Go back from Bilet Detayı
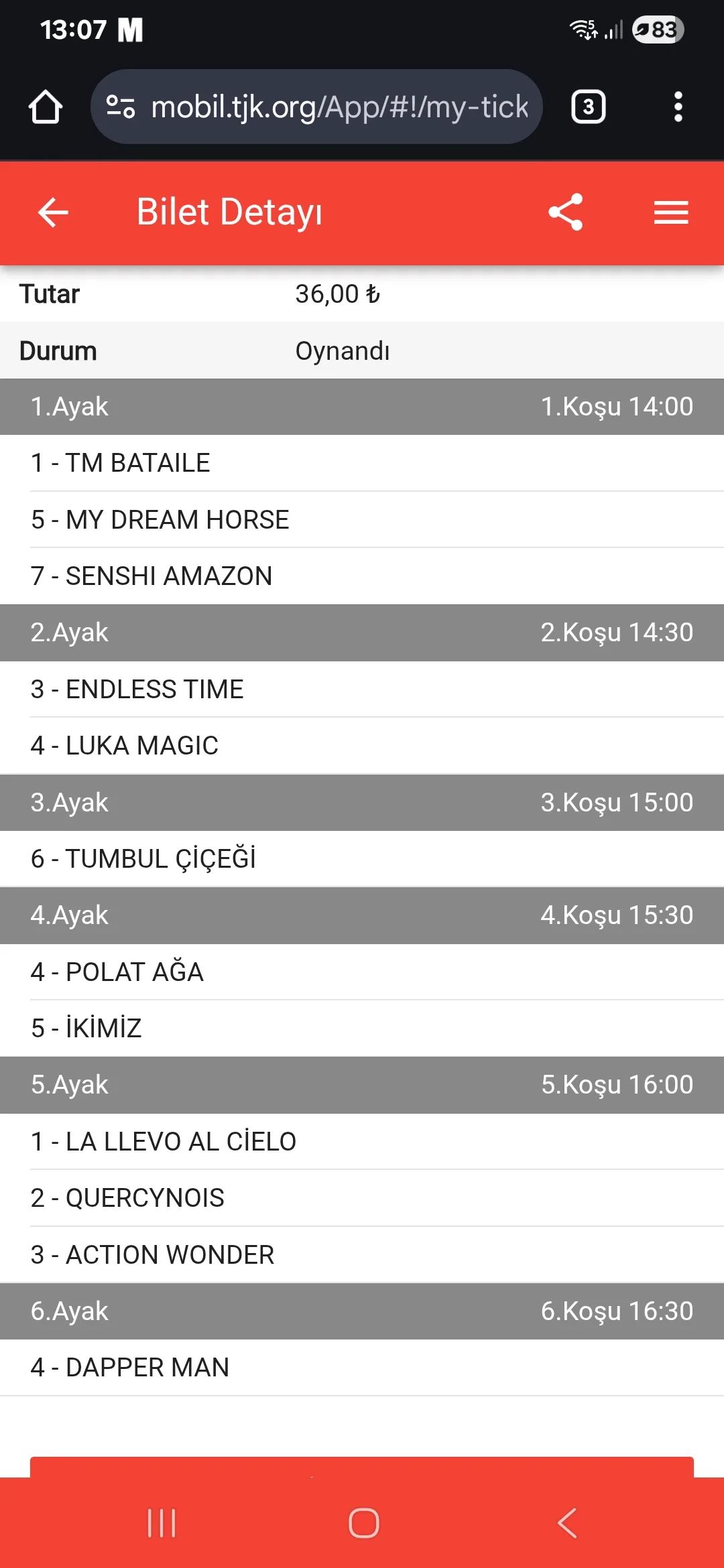The width and height of the screenshot is (724, 1568). pos(53,212)
